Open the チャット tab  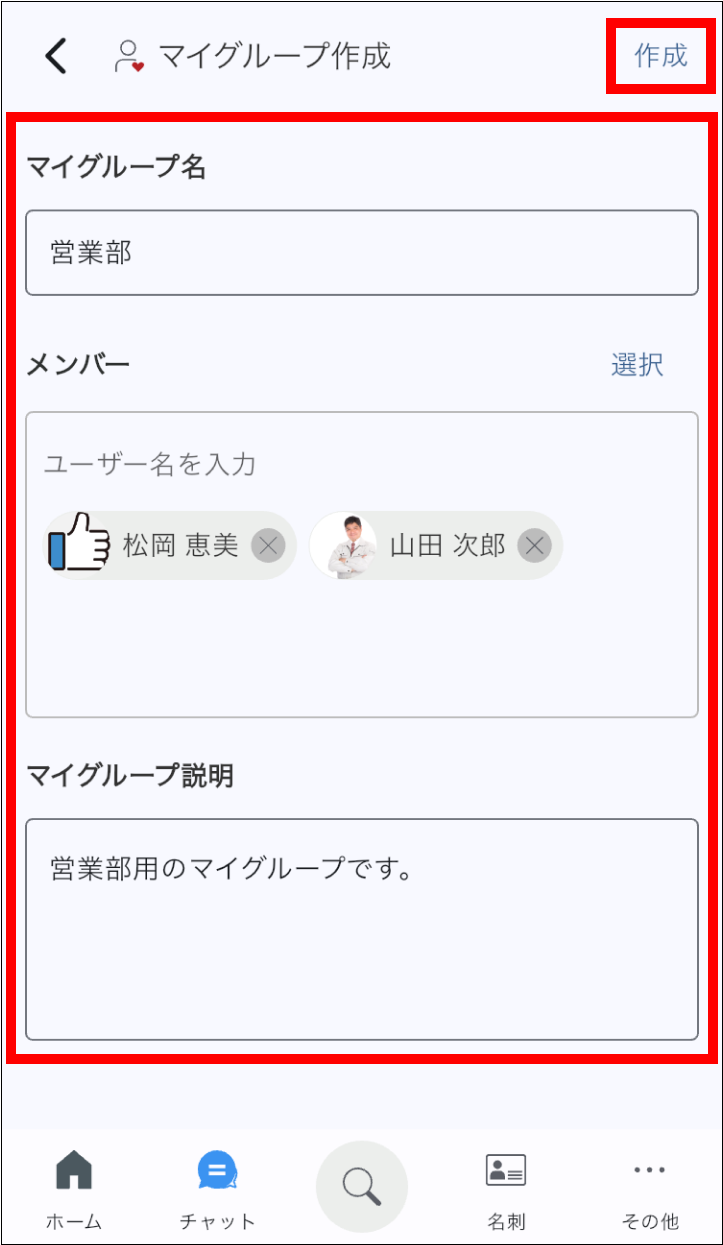pyautogui.click(x=217, y=1190)
